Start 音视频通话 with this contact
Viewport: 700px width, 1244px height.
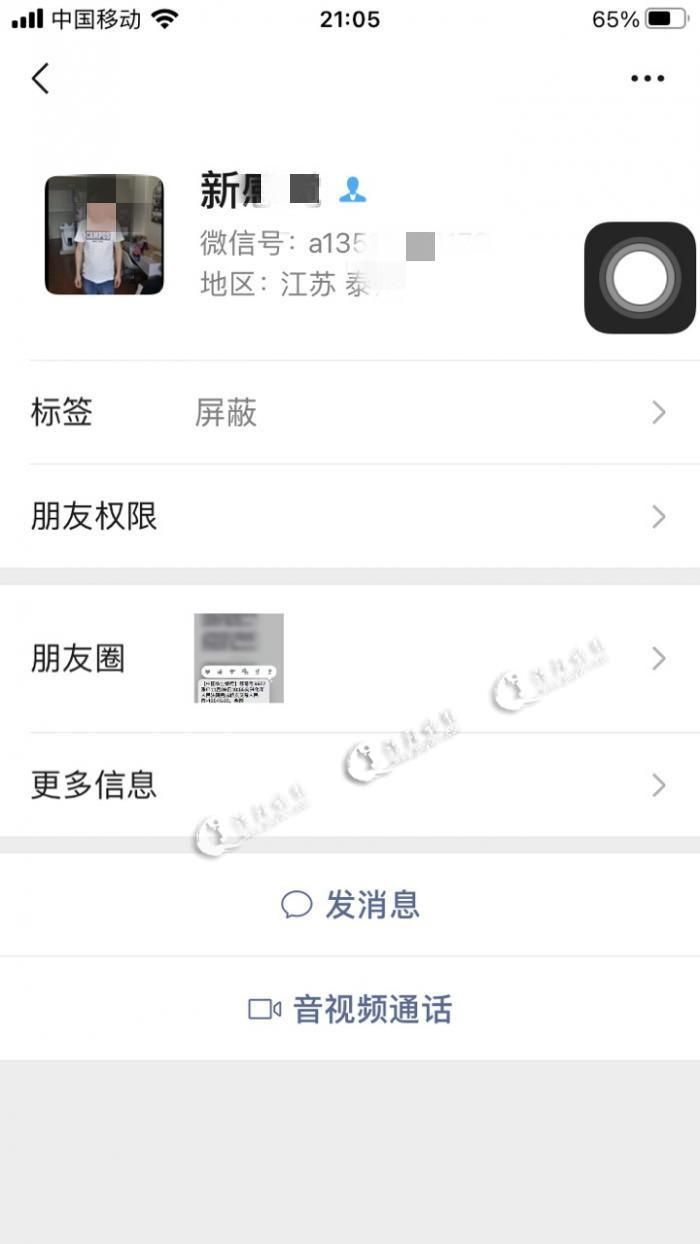[x=350, y=1009]
